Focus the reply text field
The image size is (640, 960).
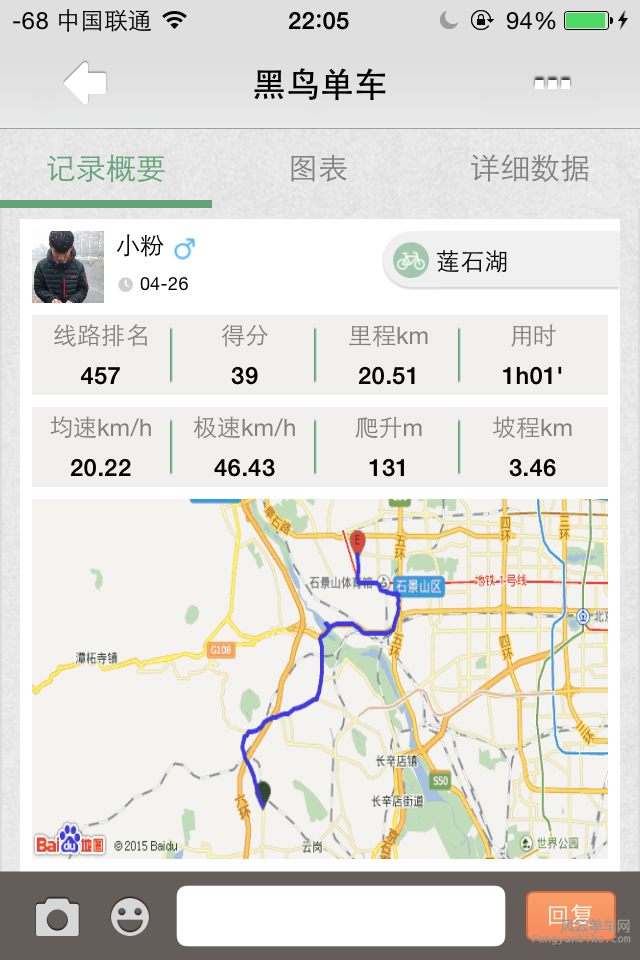click(340, 916)
